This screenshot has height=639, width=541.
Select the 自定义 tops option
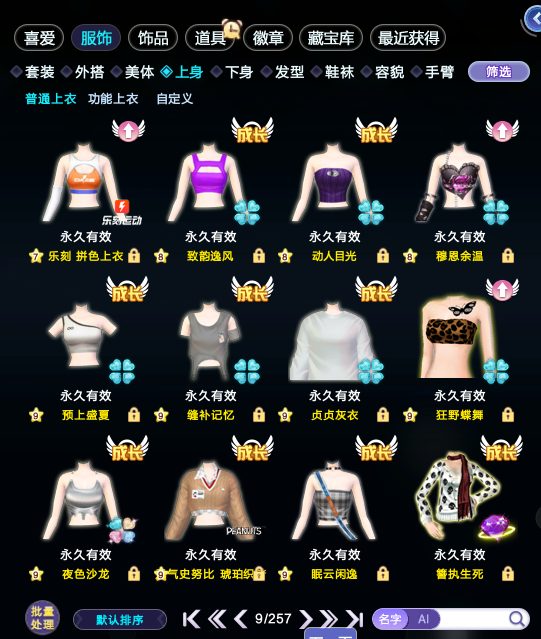pos(174,99)
